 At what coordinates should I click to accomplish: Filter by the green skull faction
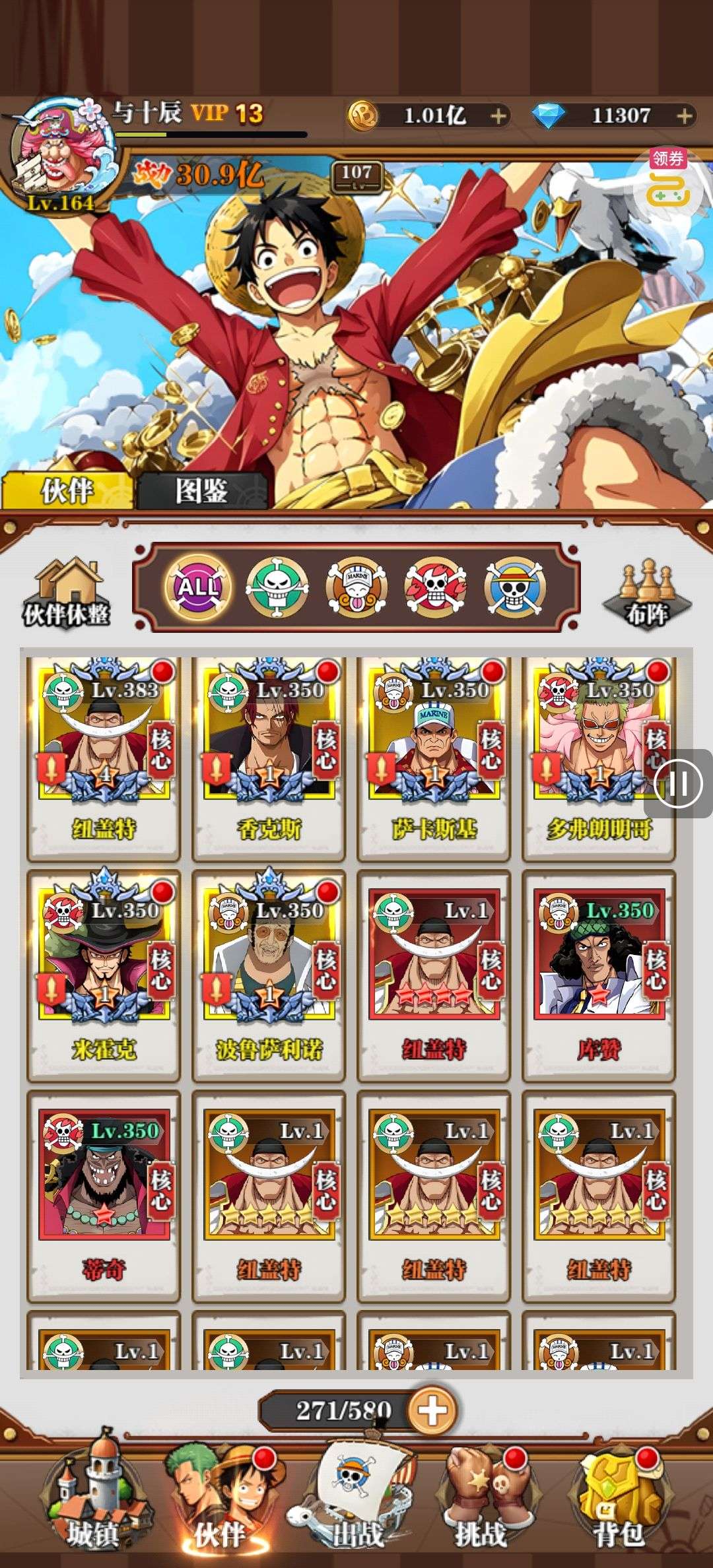point(277,586)
